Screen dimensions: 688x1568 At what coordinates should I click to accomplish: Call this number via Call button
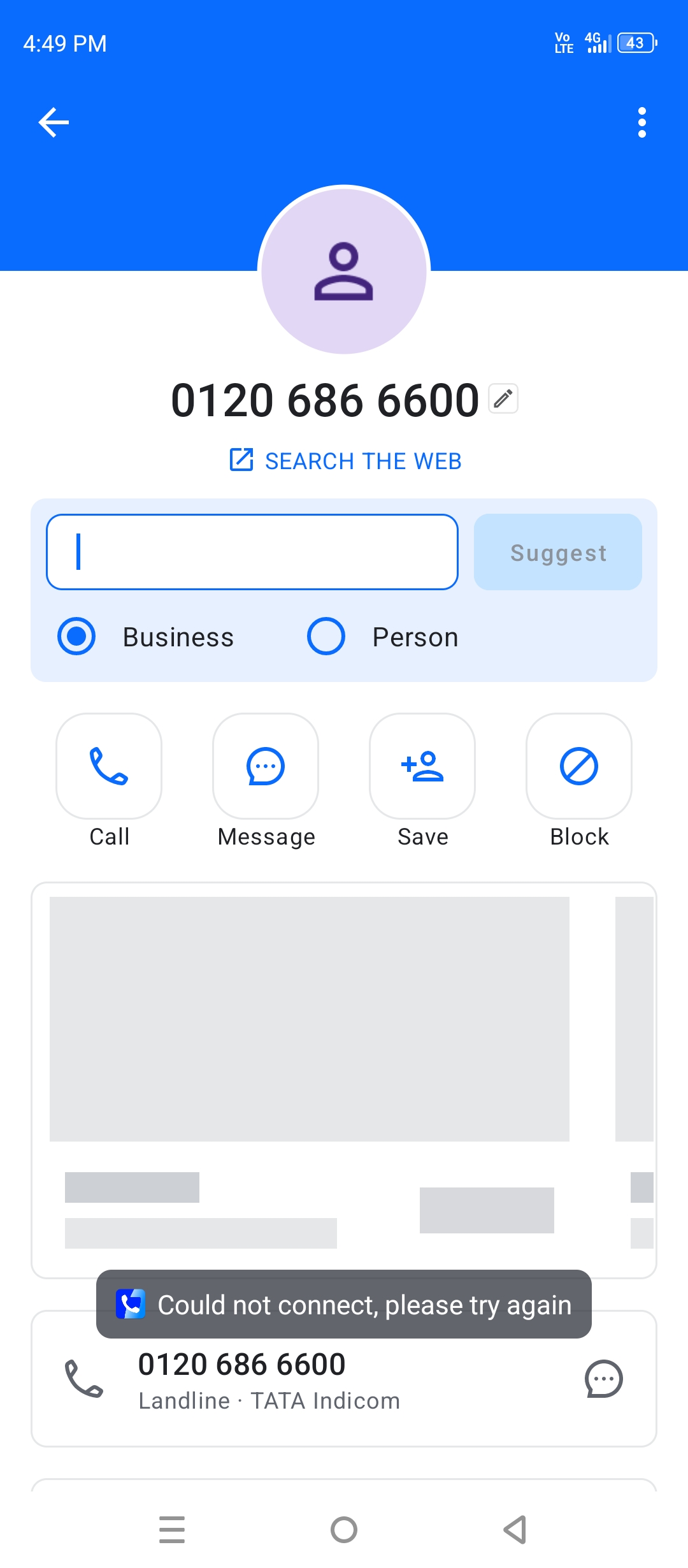click(x=109, y=766)
